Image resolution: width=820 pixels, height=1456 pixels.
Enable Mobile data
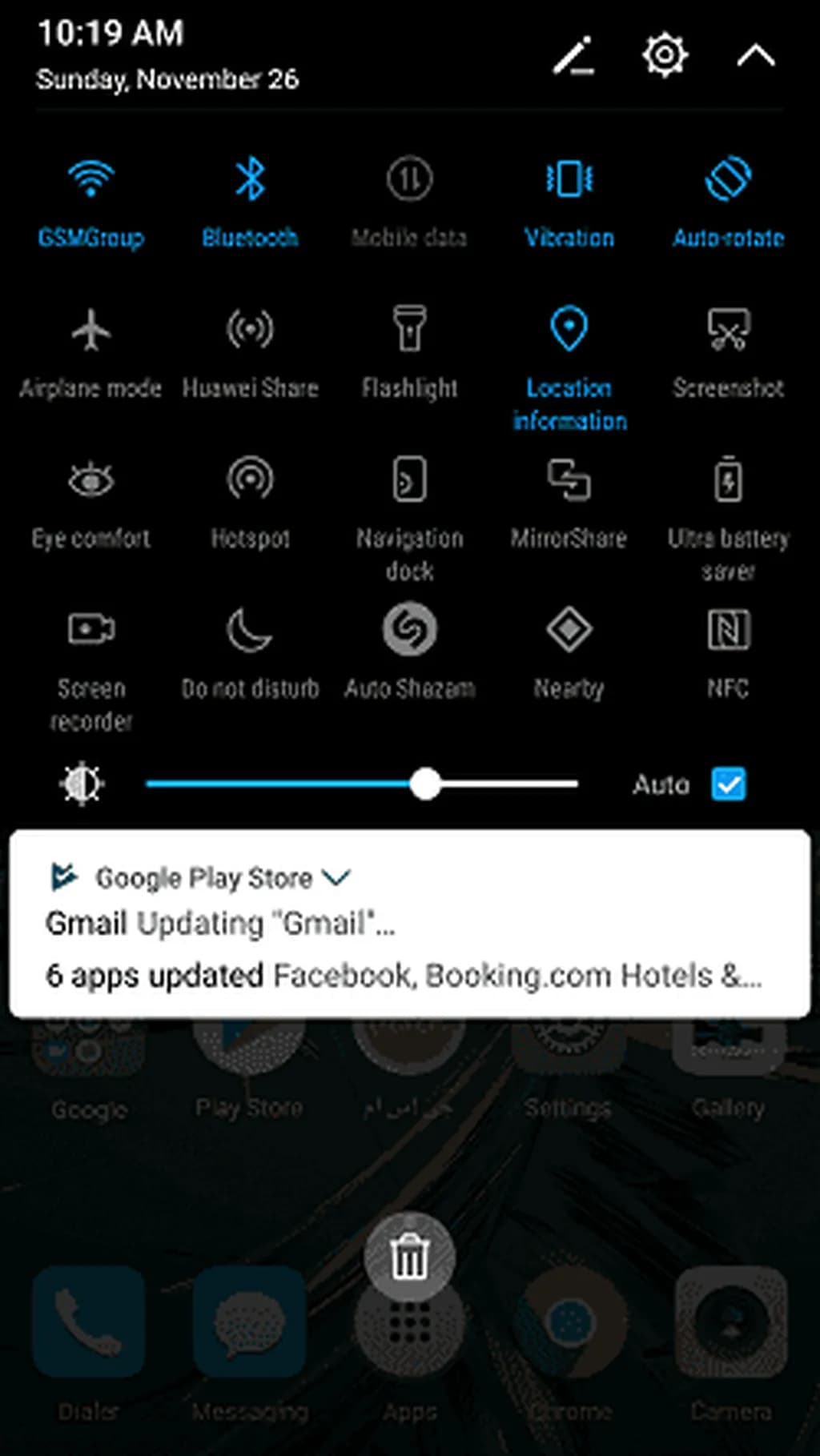coord(409,179)
